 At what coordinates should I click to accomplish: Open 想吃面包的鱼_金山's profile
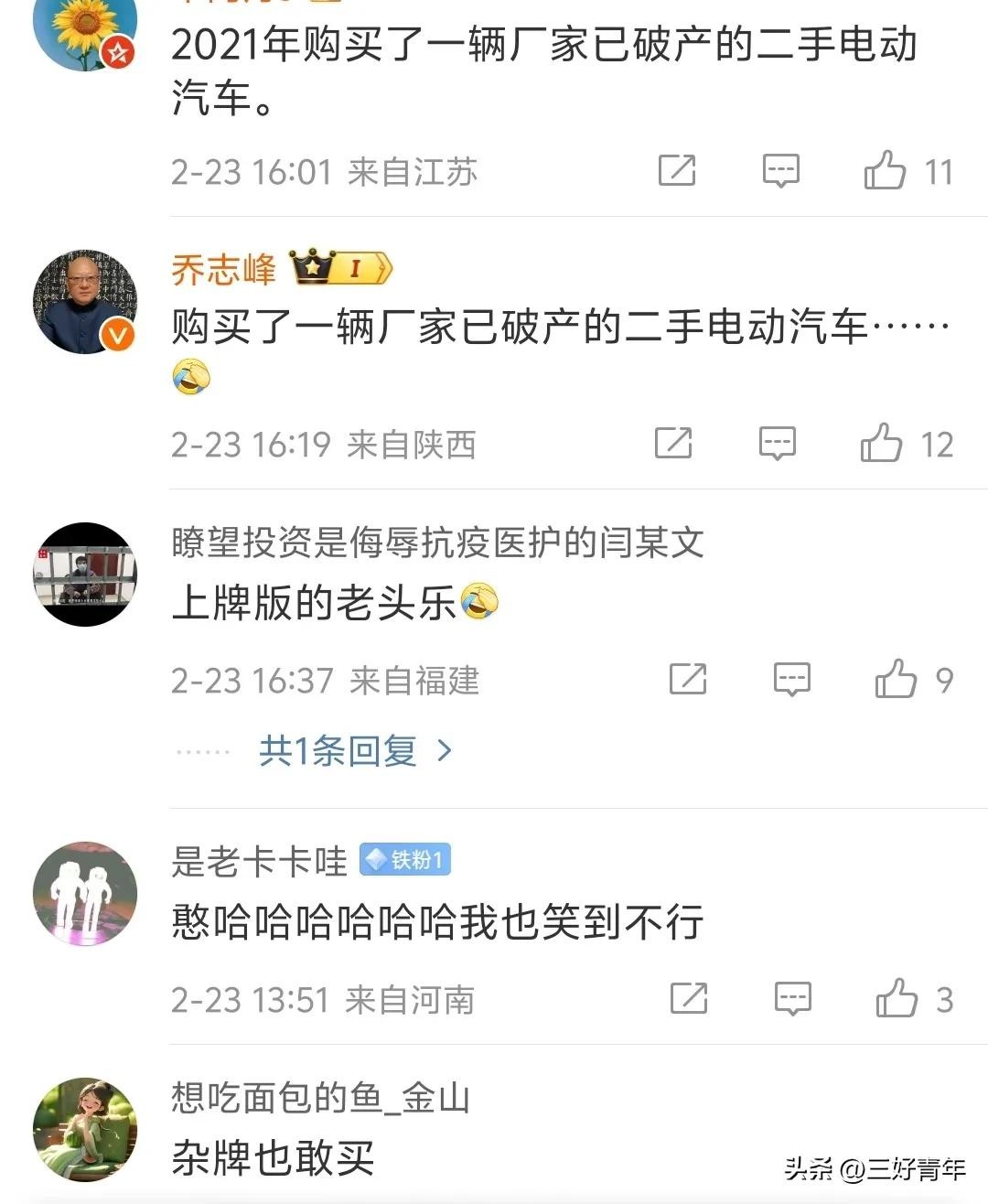[x=320, y=1097]
